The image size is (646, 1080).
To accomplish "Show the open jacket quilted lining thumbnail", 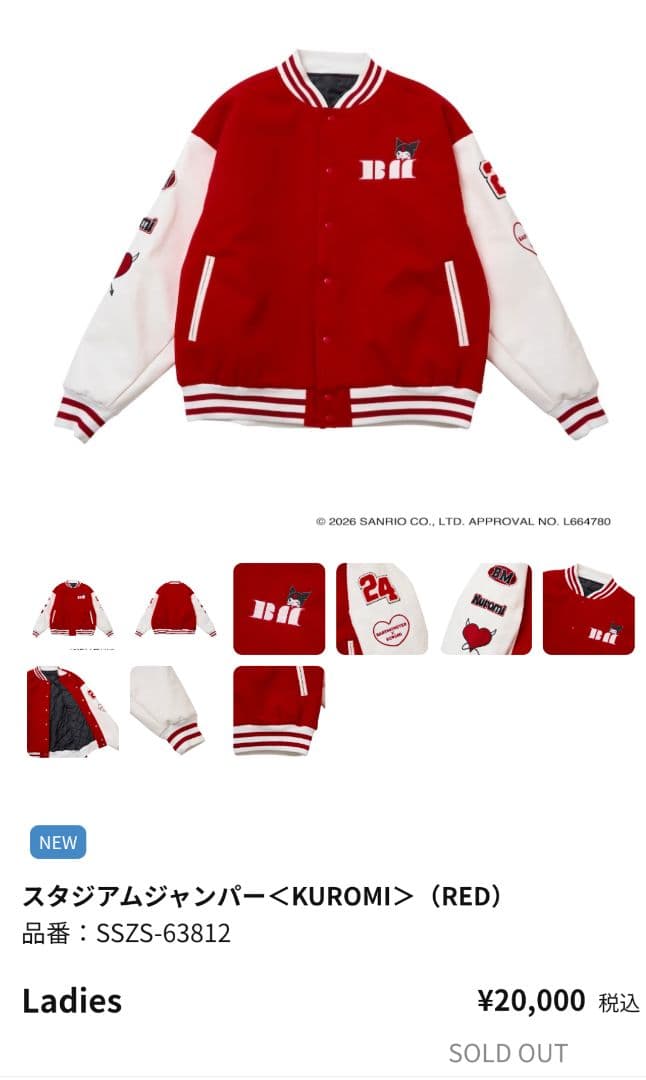I will pos(73,711).
